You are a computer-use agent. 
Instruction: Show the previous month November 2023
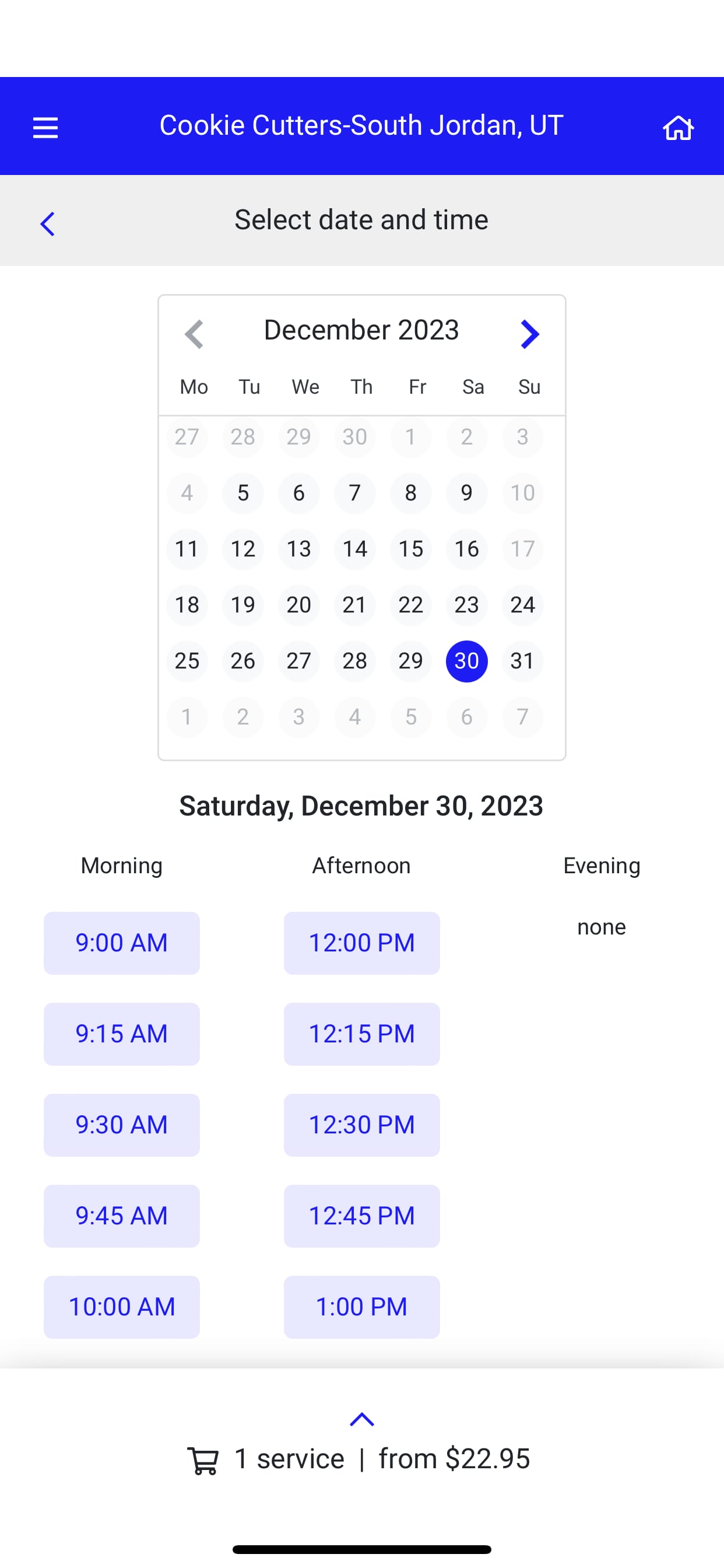(194, 334)
